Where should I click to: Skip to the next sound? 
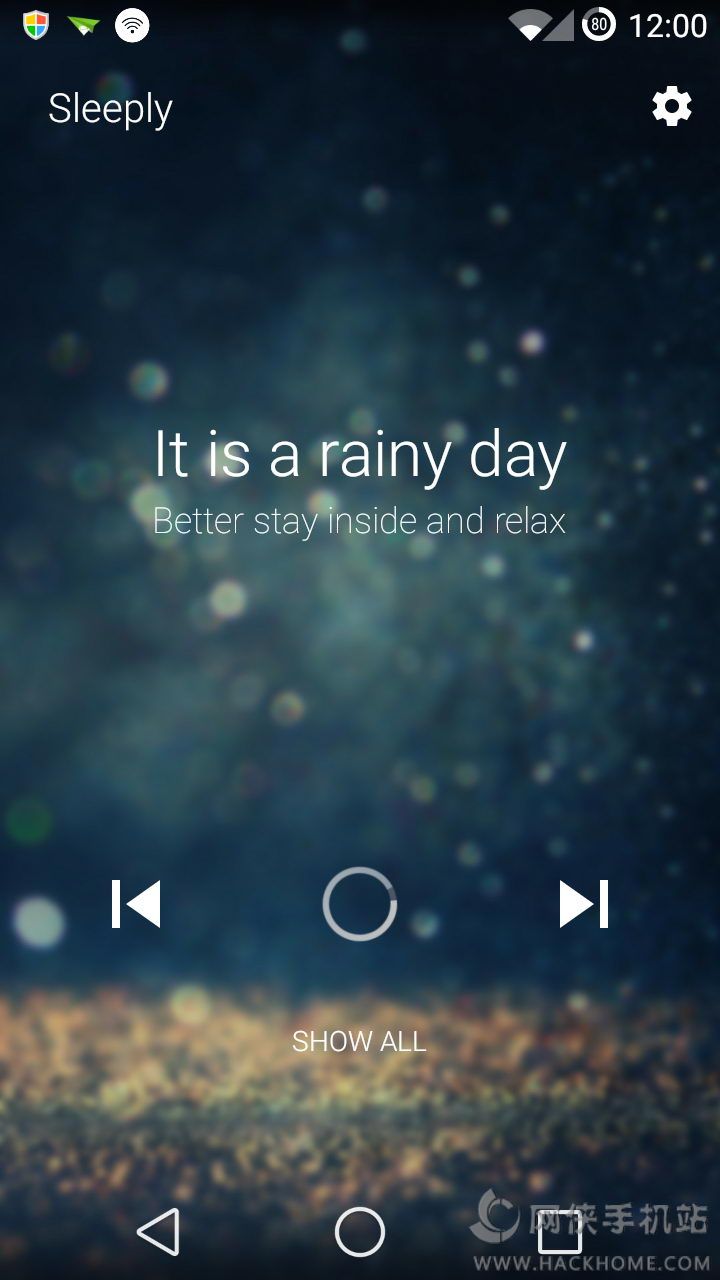pyautogui.click(x=583, y=904)
